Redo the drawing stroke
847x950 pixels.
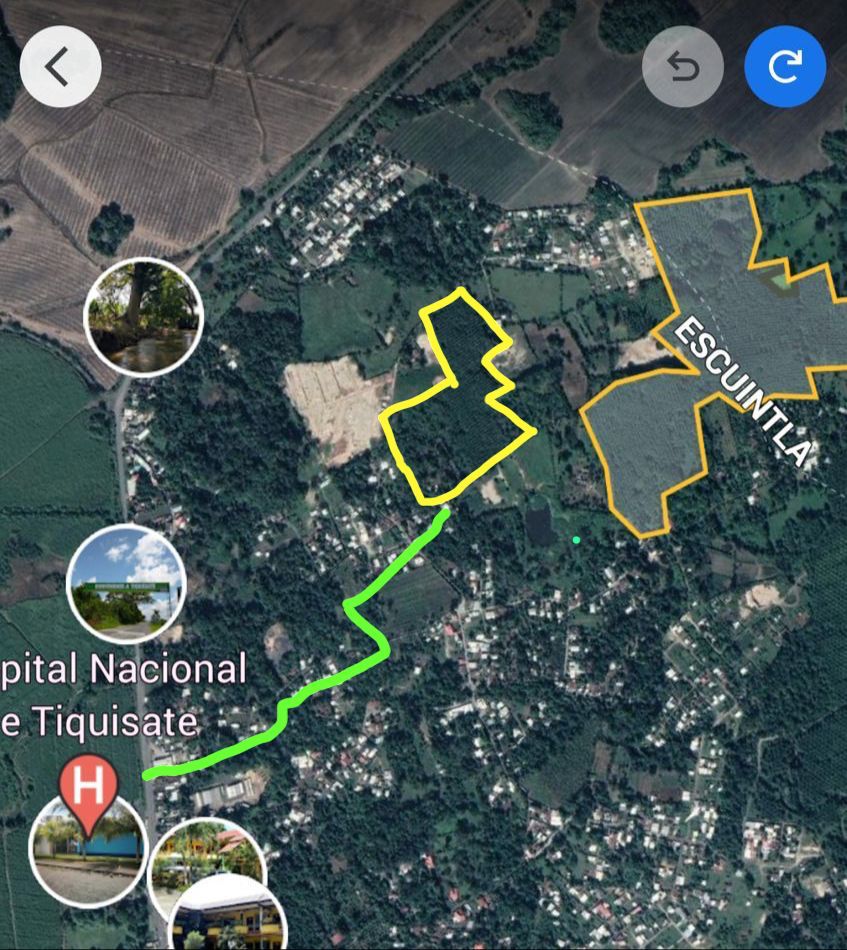[785, 67]
